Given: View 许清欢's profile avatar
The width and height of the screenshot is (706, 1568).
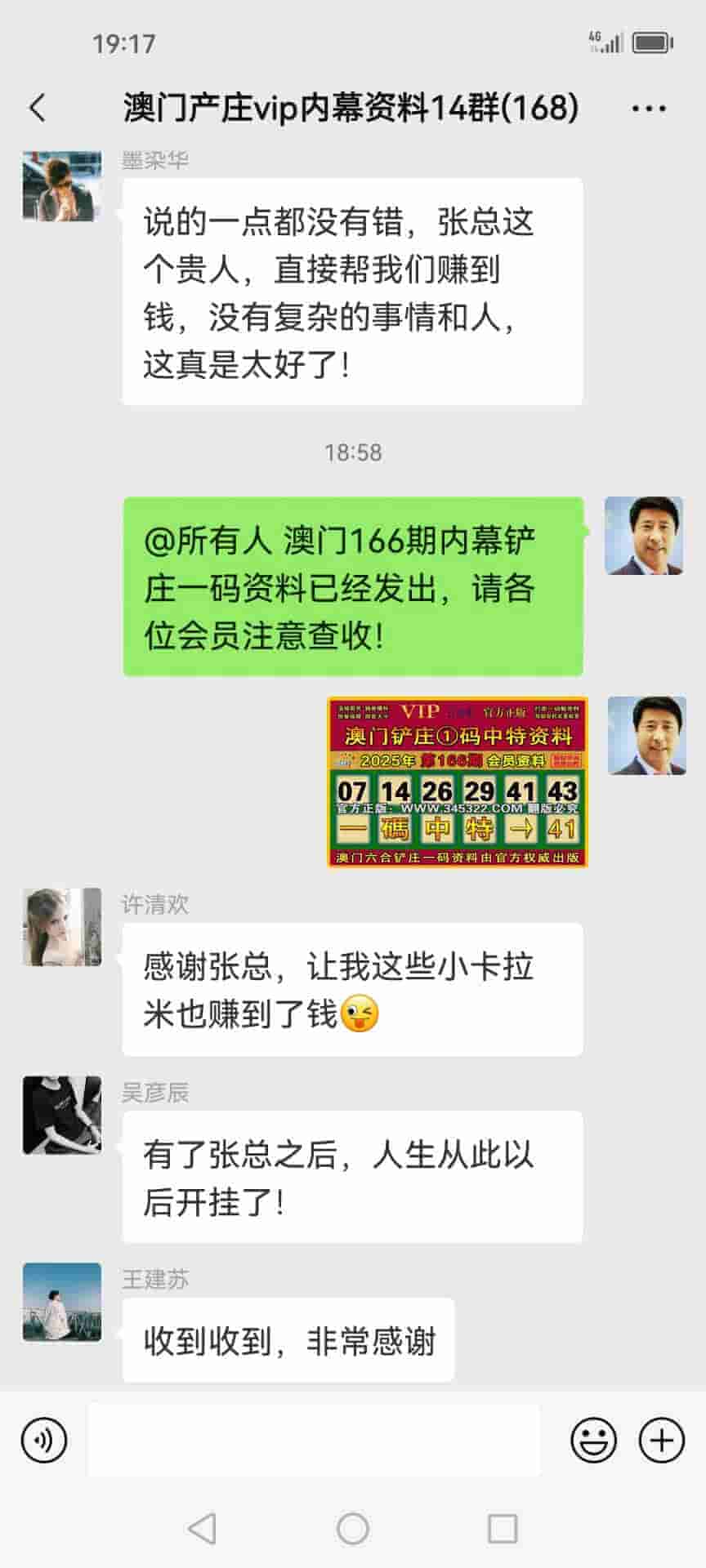Looking at the screenshot, I should pyautogui.click(x=62, y=927).
